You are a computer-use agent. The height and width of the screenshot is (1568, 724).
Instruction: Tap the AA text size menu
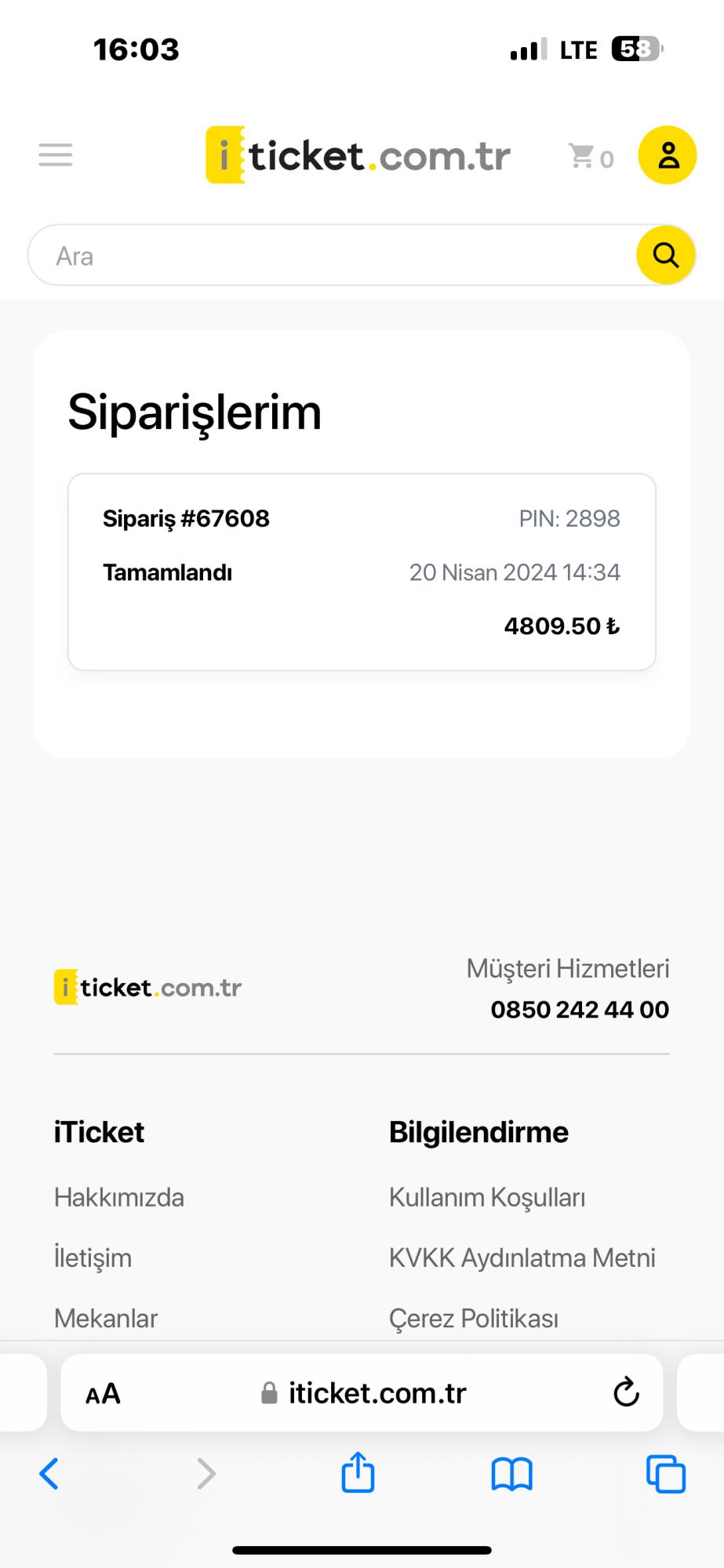click(x=102, y=1393)
